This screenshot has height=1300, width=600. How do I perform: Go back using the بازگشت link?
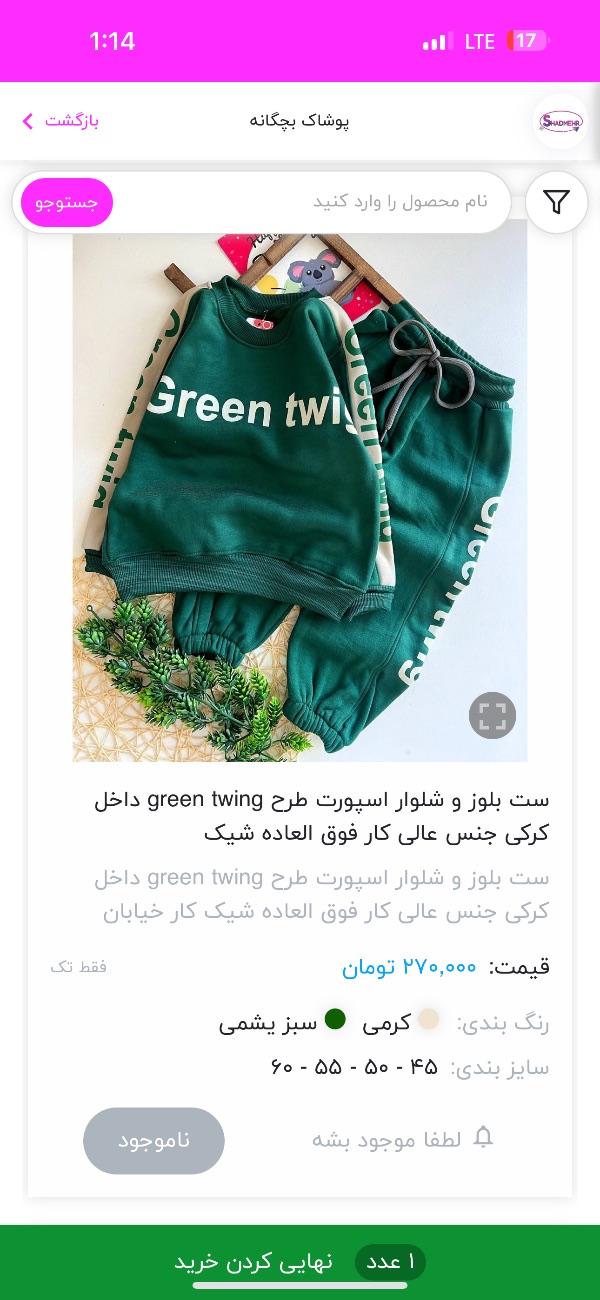pyautogui.click(x=61, y=121)
